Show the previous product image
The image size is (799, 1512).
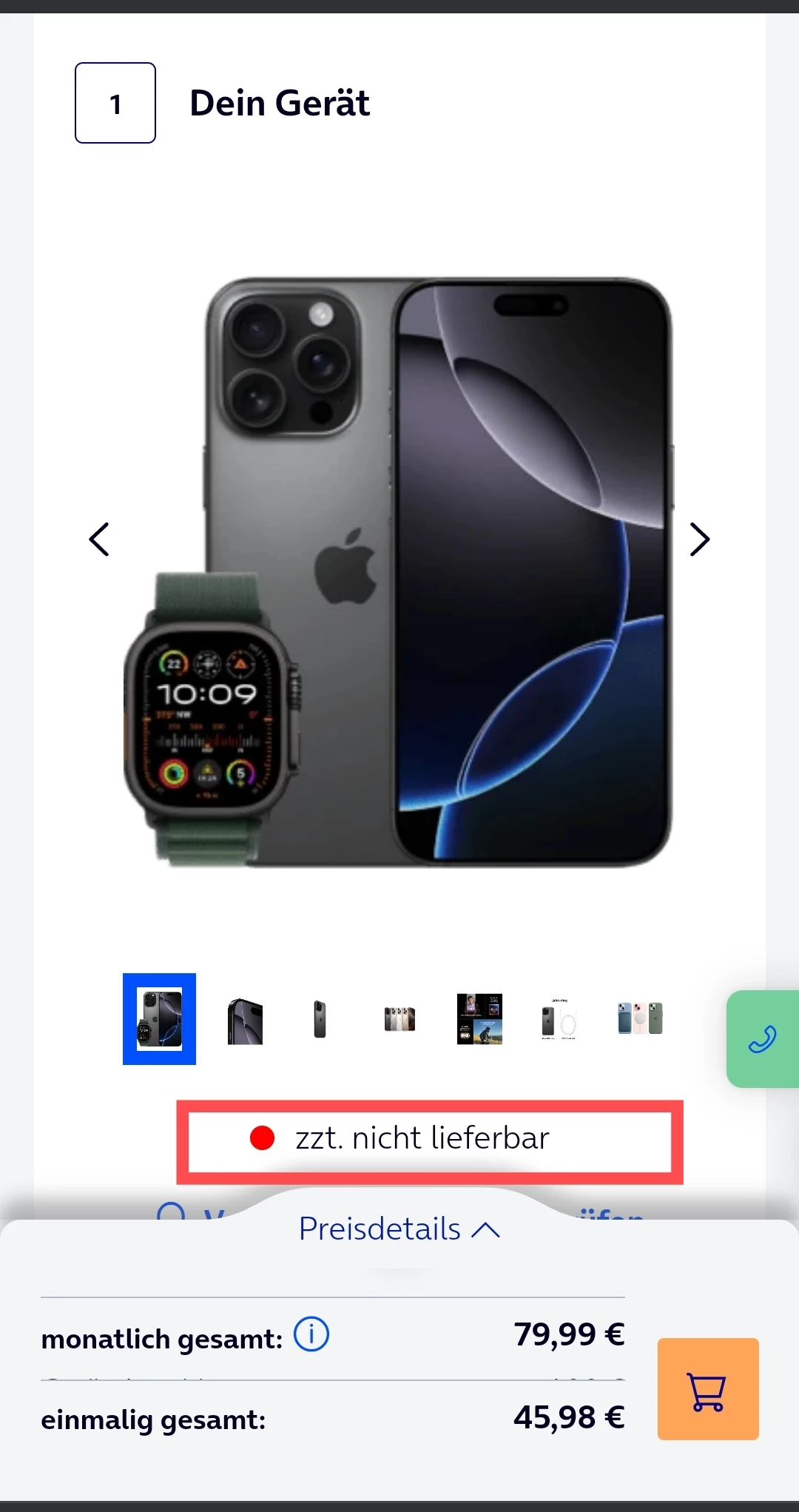(99, 539)
